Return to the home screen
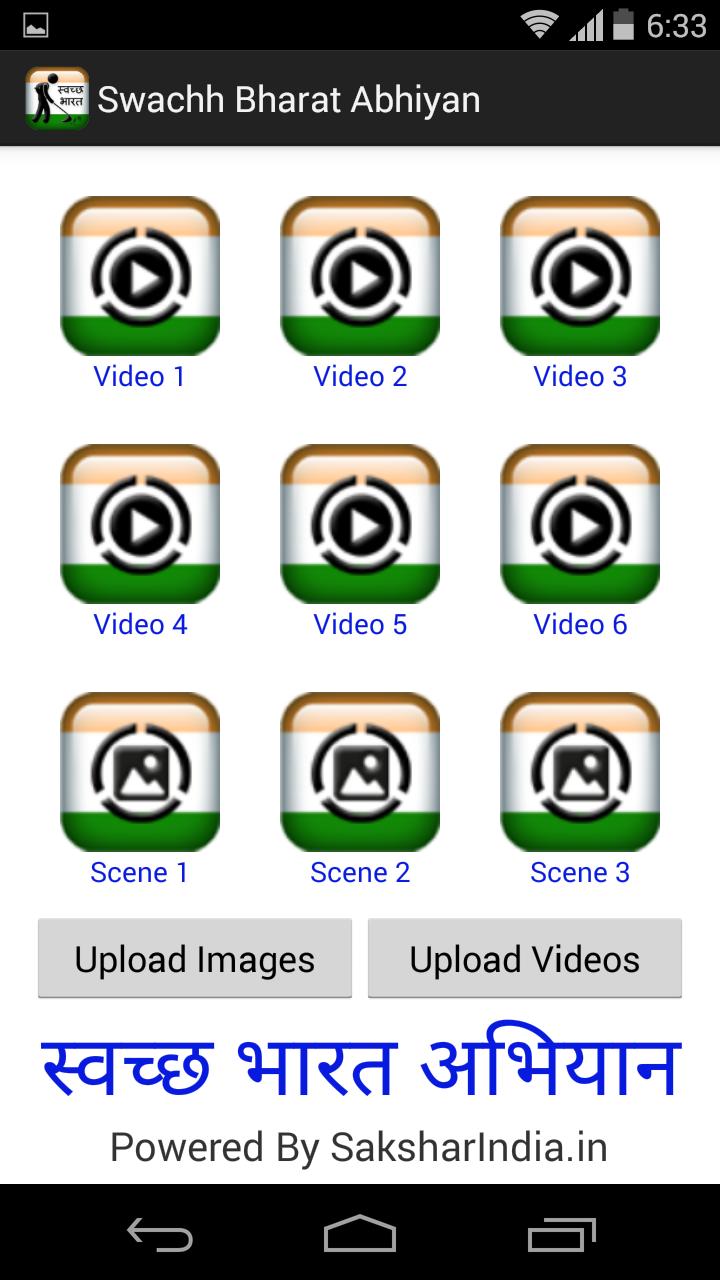 (x=360, y=1233)
